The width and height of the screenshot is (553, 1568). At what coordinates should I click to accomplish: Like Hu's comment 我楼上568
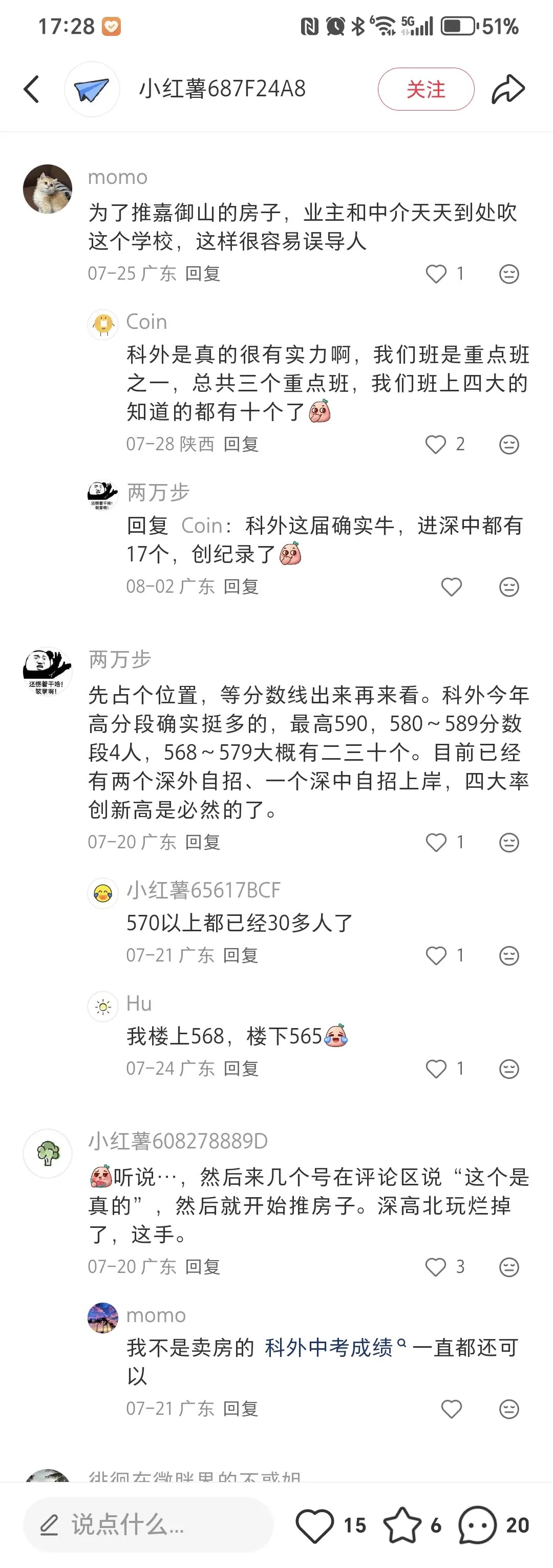(x=436, y=1069)
